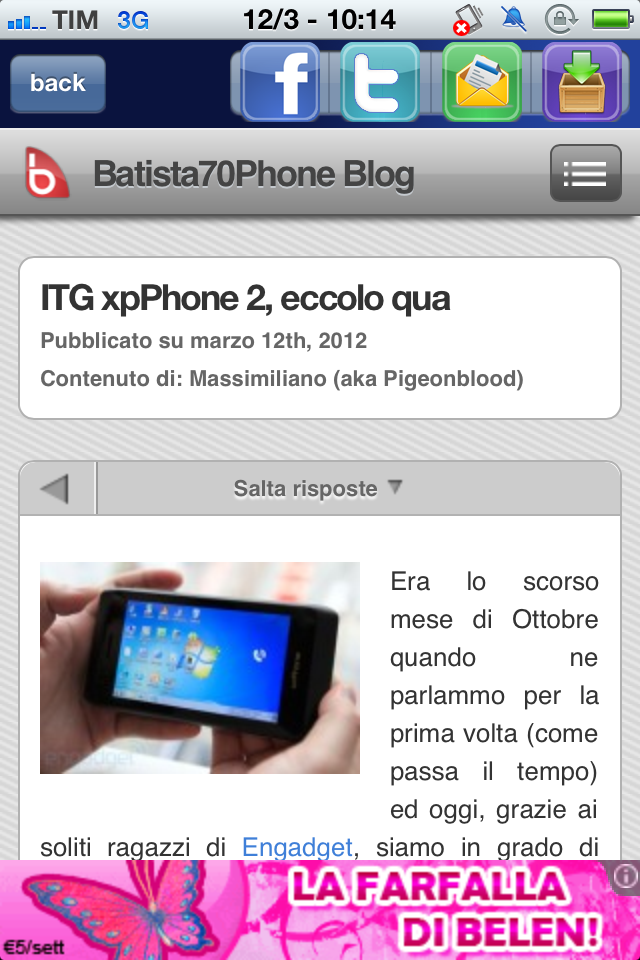Share the article on Facebook
The image size is (640, 960).
coord(281,83)
